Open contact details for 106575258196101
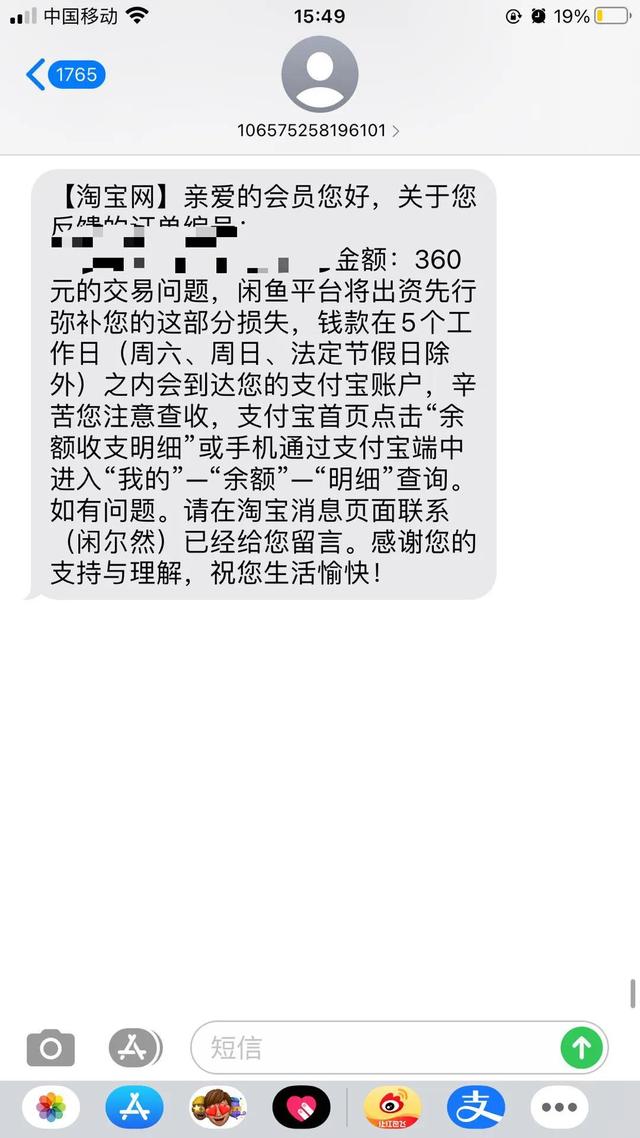The height and width of the screenshot is (1138, 640). tap(319, 131)
